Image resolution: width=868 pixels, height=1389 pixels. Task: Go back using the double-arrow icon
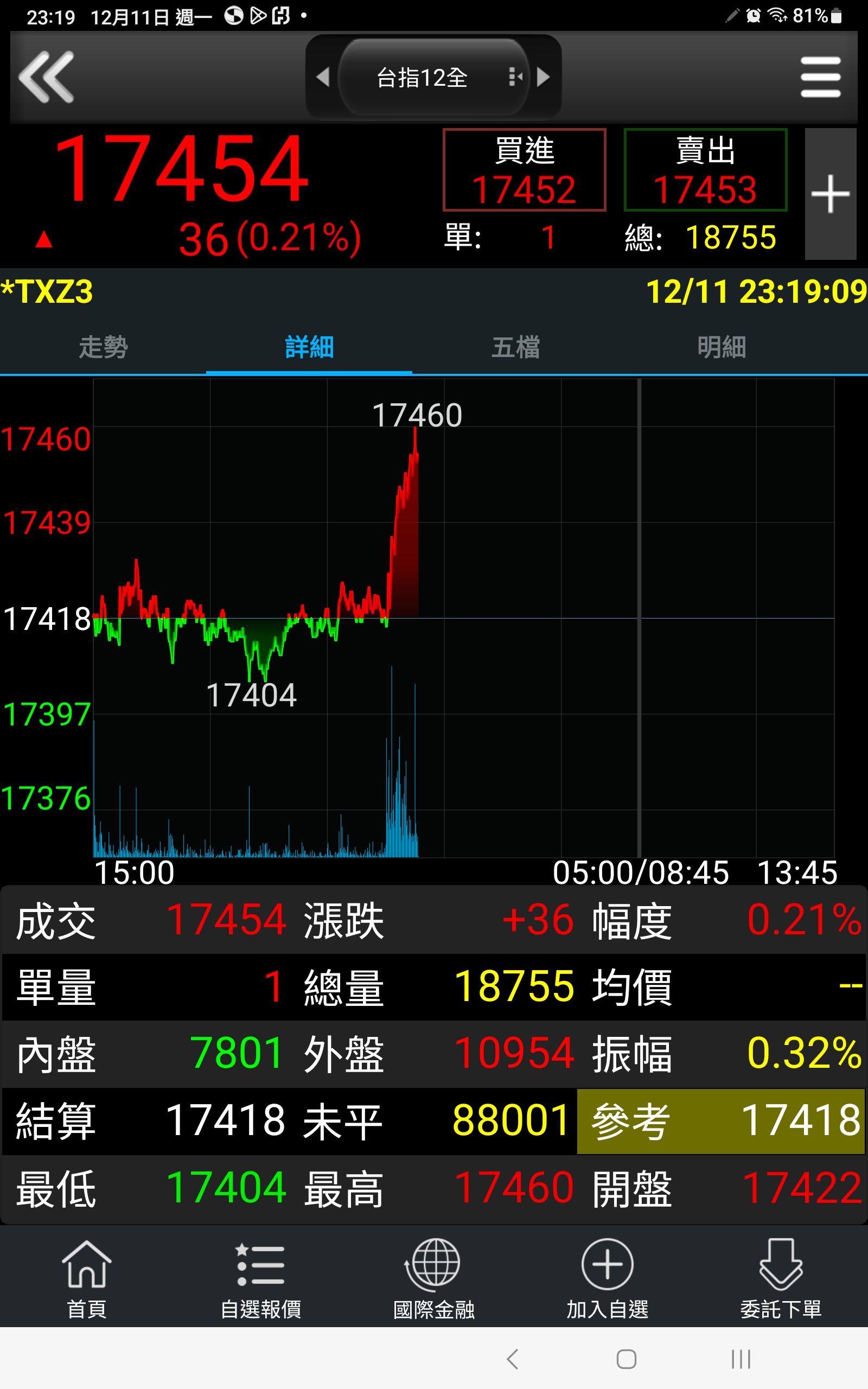47,77
